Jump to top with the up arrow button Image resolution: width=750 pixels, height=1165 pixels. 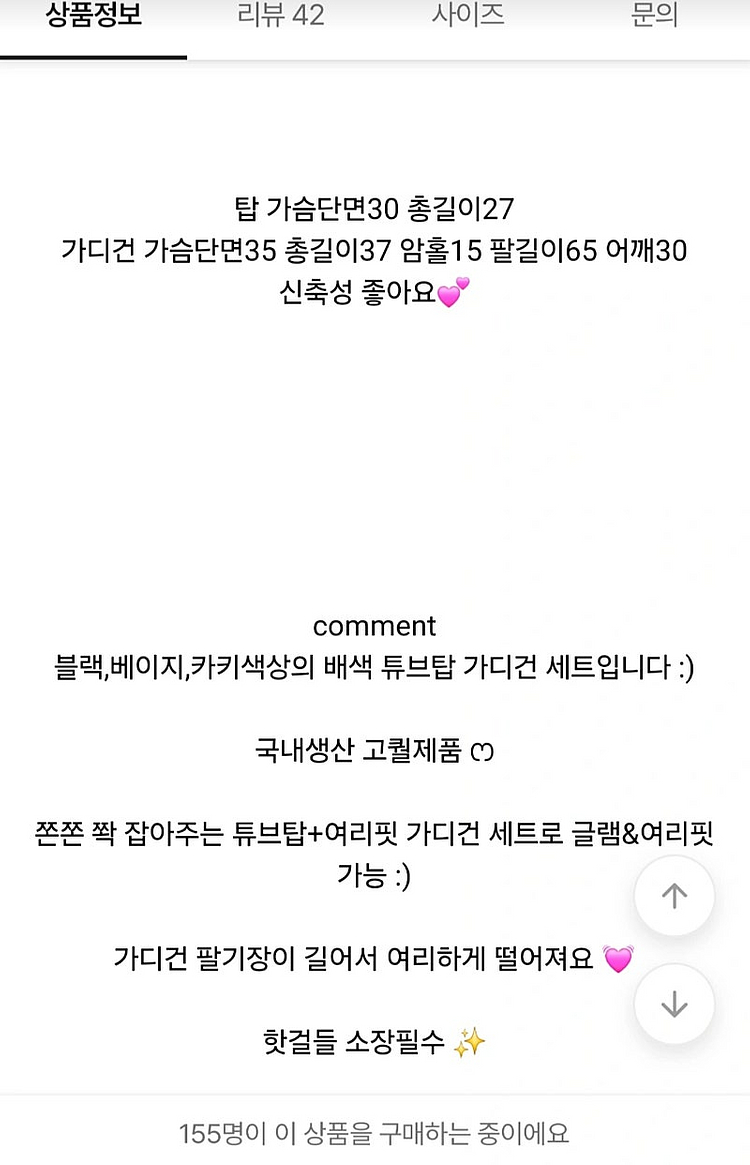(674, 896)
